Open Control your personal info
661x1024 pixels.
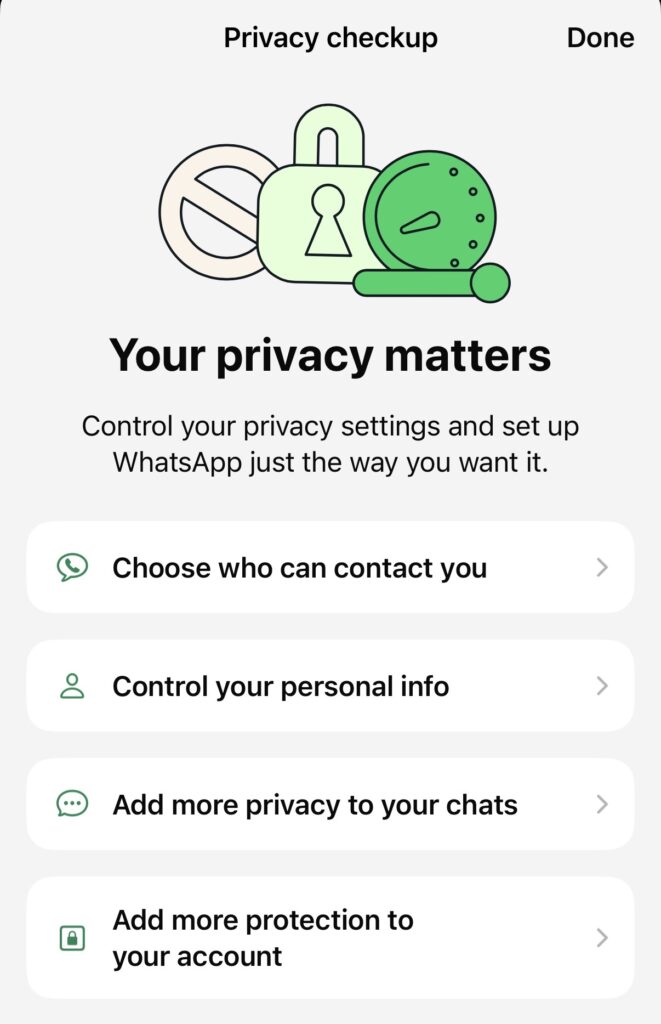[330, 686]
